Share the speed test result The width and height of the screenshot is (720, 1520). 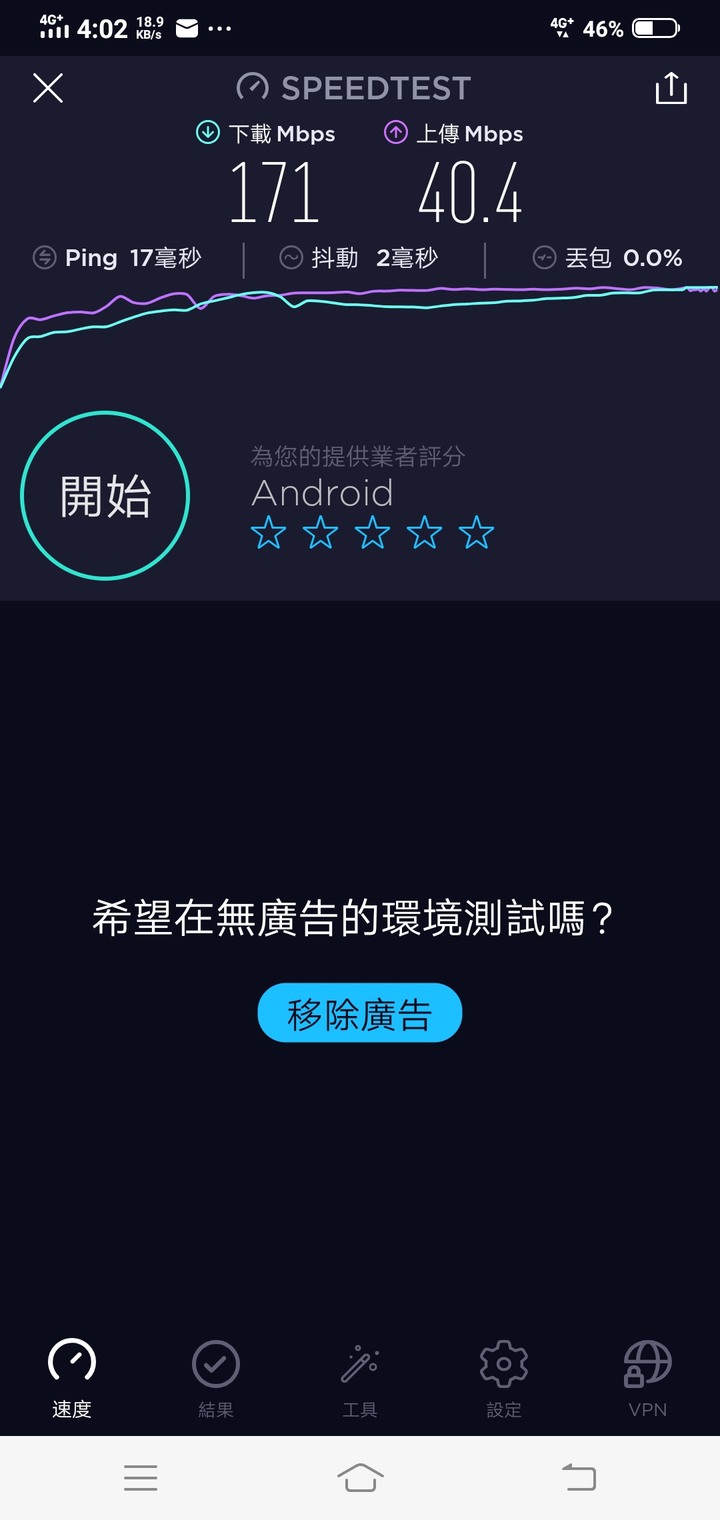pyautogui.click(x=671, y=88)
